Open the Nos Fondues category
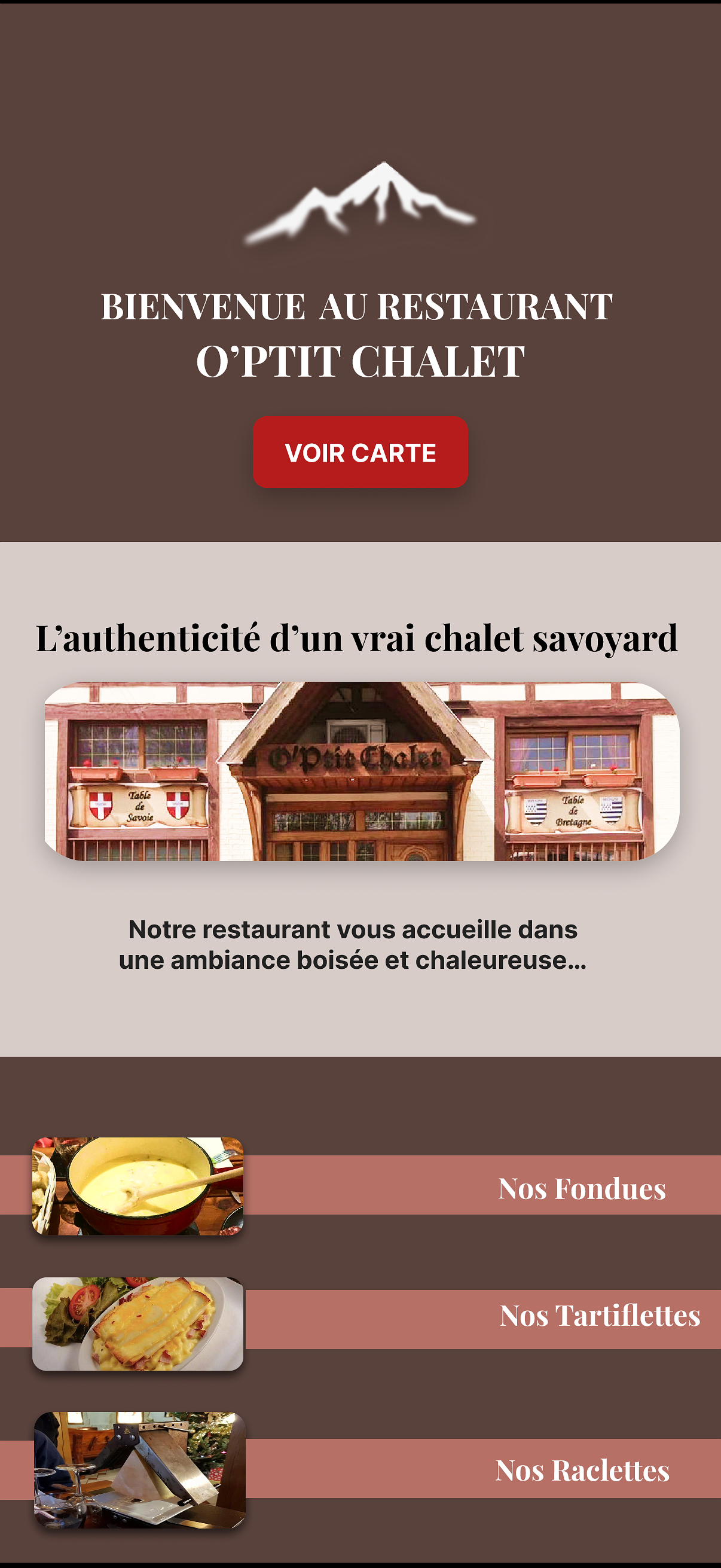 [581, 1188]
